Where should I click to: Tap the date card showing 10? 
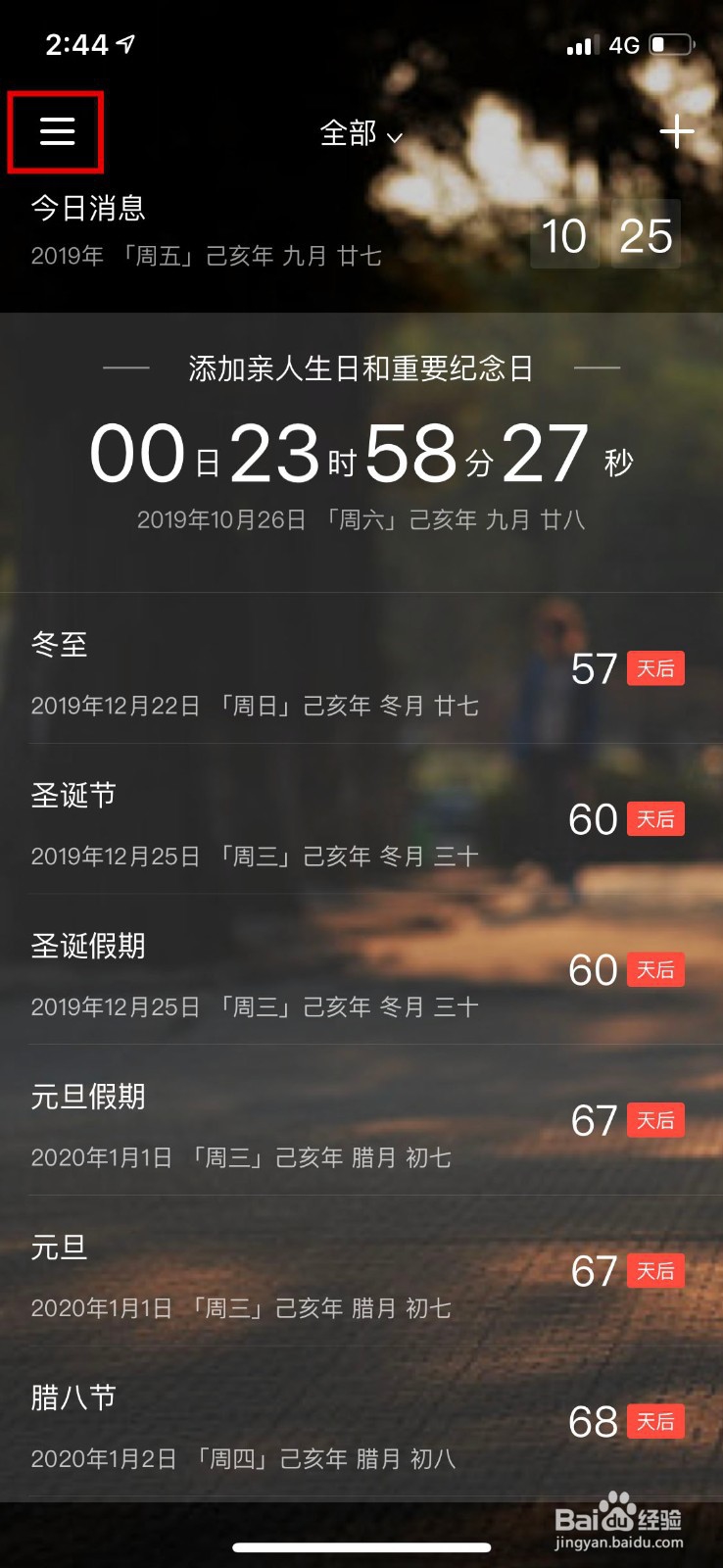pos(563,235)
